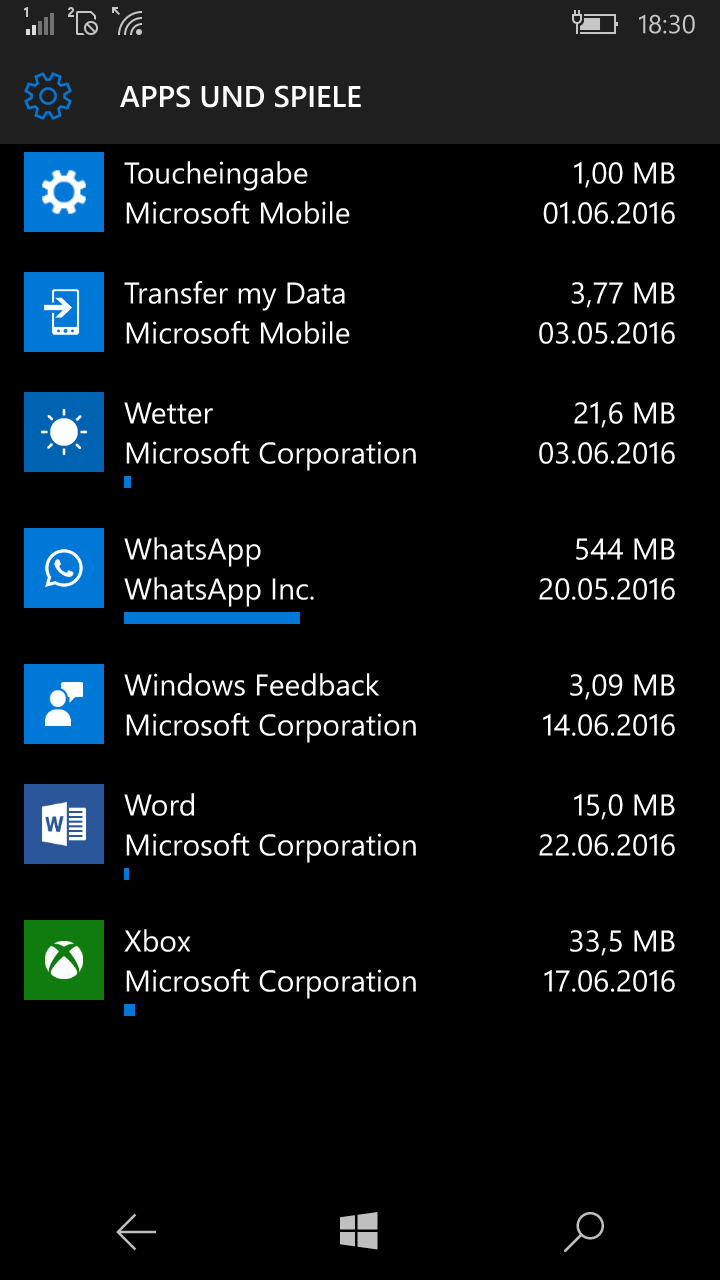Return to the Windows start screen
720x1280 pixels.
tap(359, 1231)
